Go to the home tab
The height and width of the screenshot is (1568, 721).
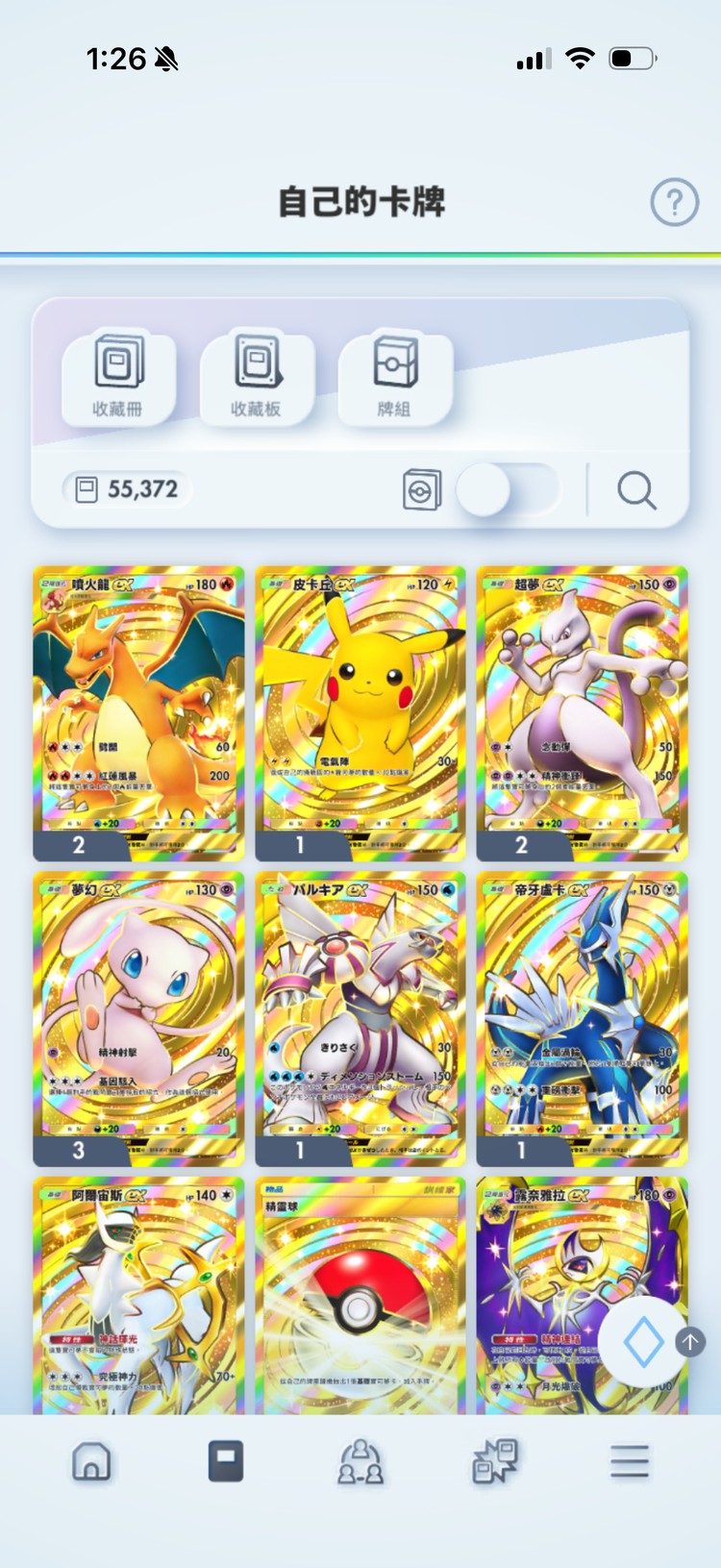click(x=91, y=1461)
